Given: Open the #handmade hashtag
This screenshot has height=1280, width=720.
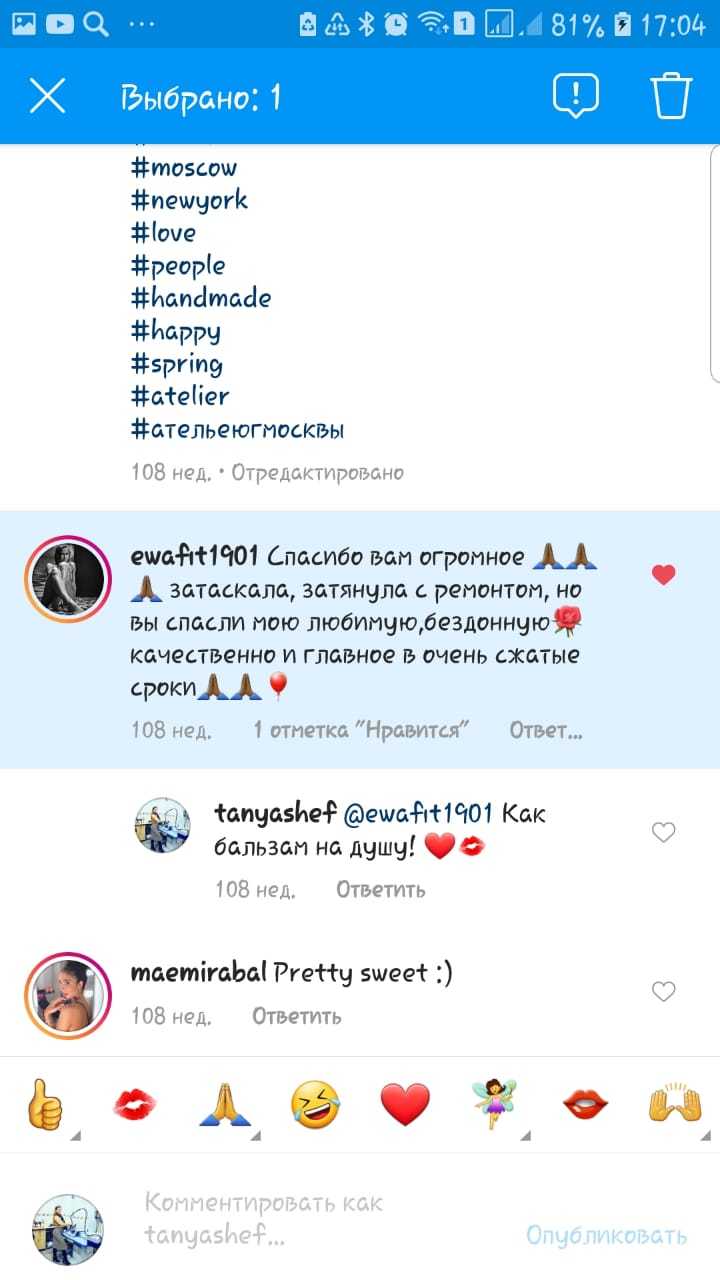Looking at the screenshot, I should 201,298.
